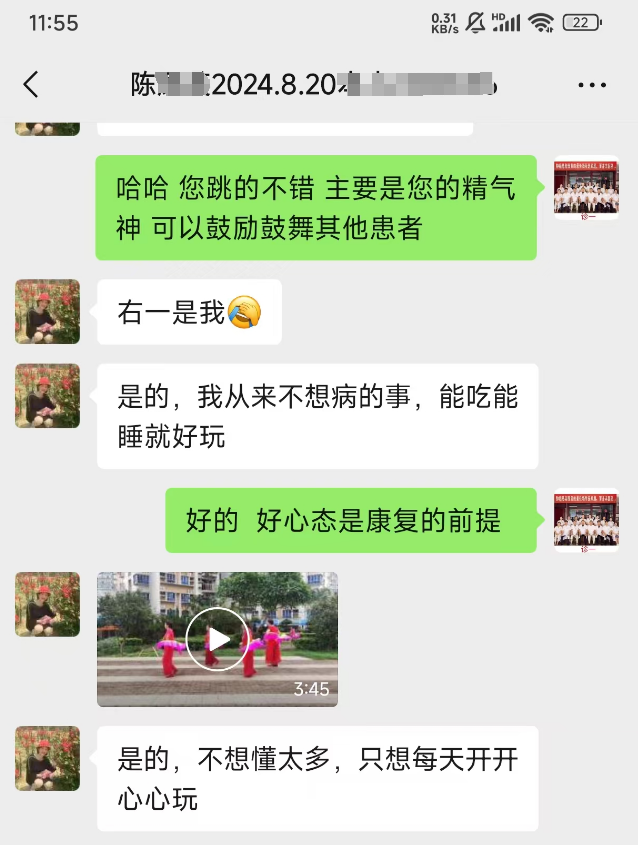
Task: Tap the contact's avatar beside the dance video
Action: (x=47, y=605)
